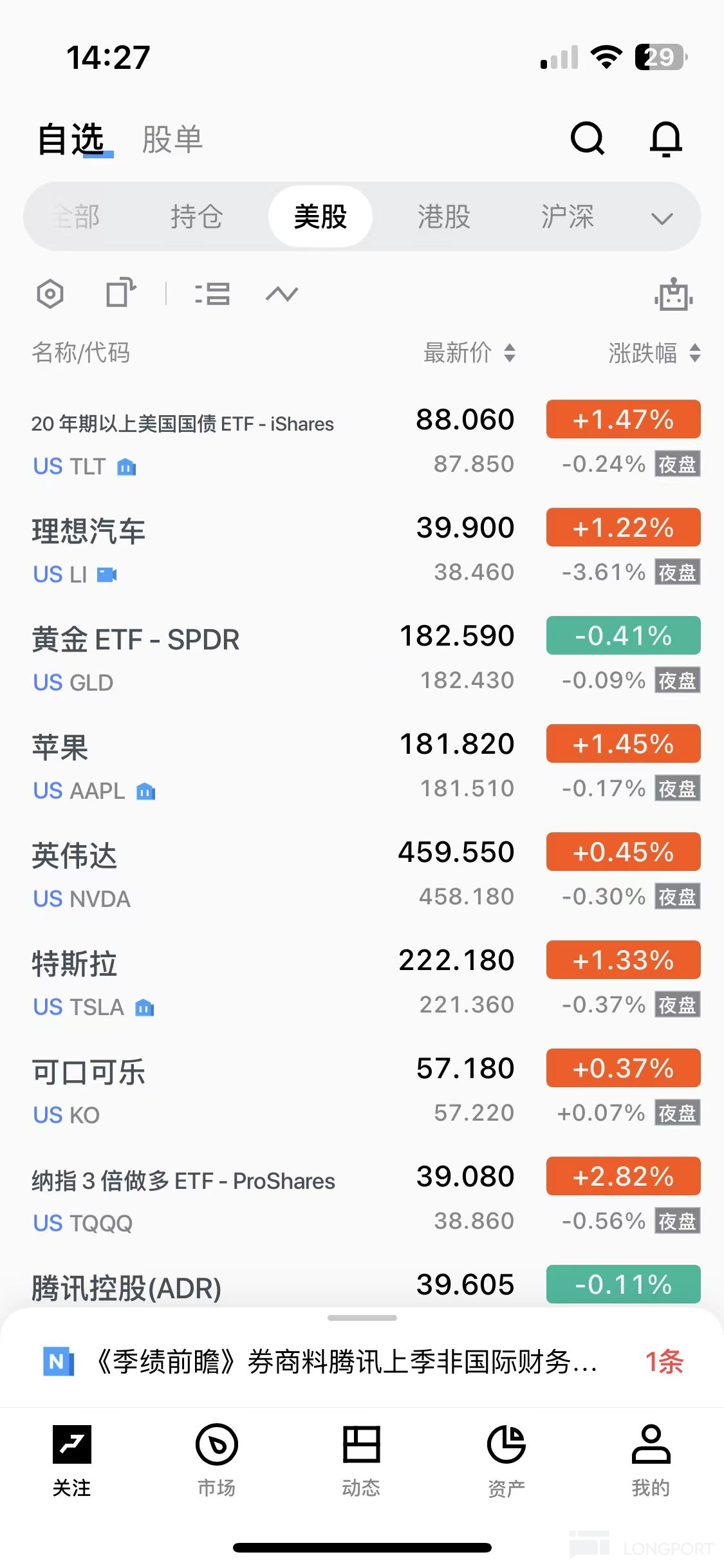
Task: Open the 特斯拉 US TSLA row
Action: [193, 984]
